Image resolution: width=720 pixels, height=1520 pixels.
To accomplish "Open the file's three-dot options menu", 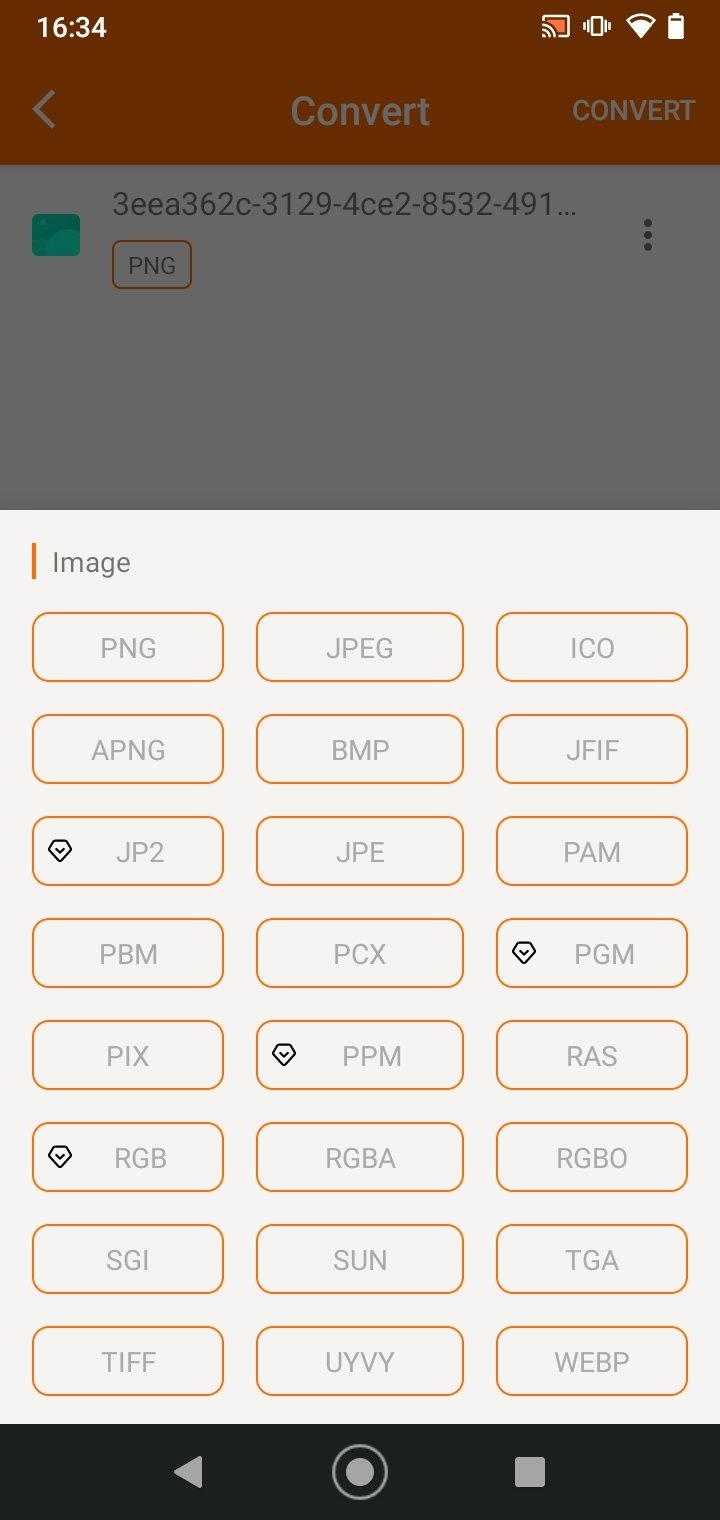I will coord(648,234).
